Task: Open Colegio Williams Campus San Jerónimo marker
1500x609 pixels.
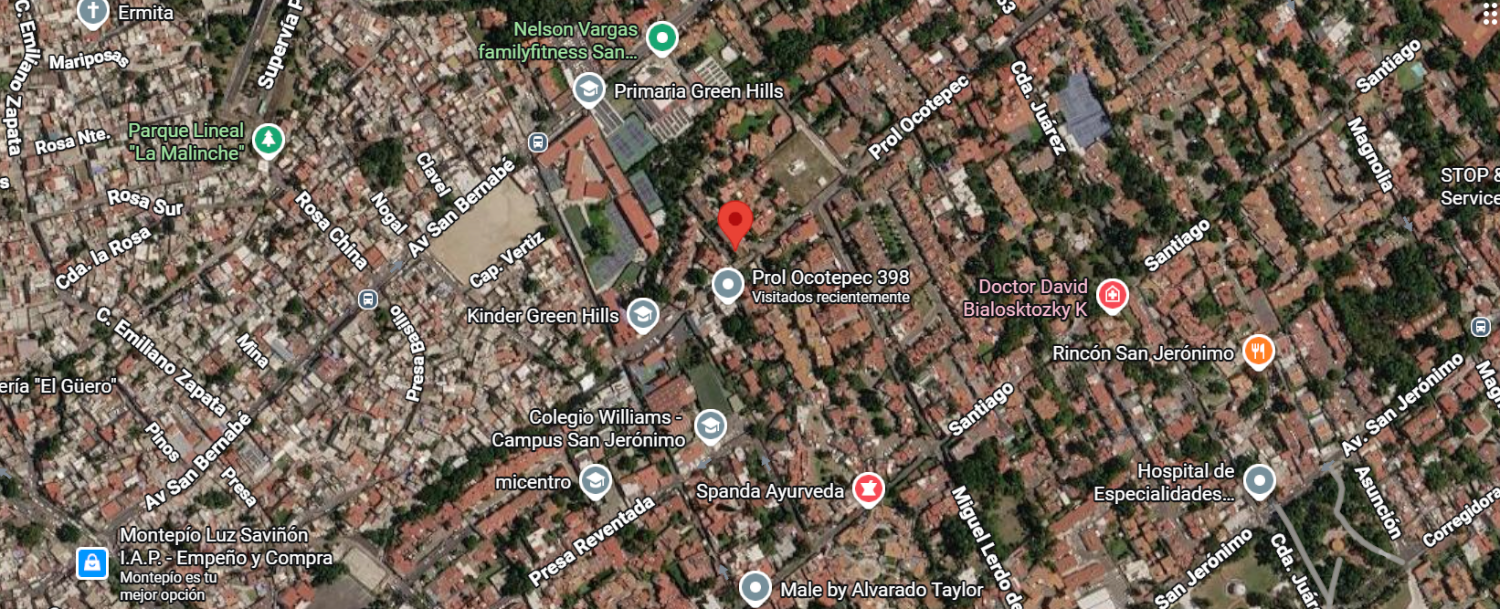Action: [710, 427]
